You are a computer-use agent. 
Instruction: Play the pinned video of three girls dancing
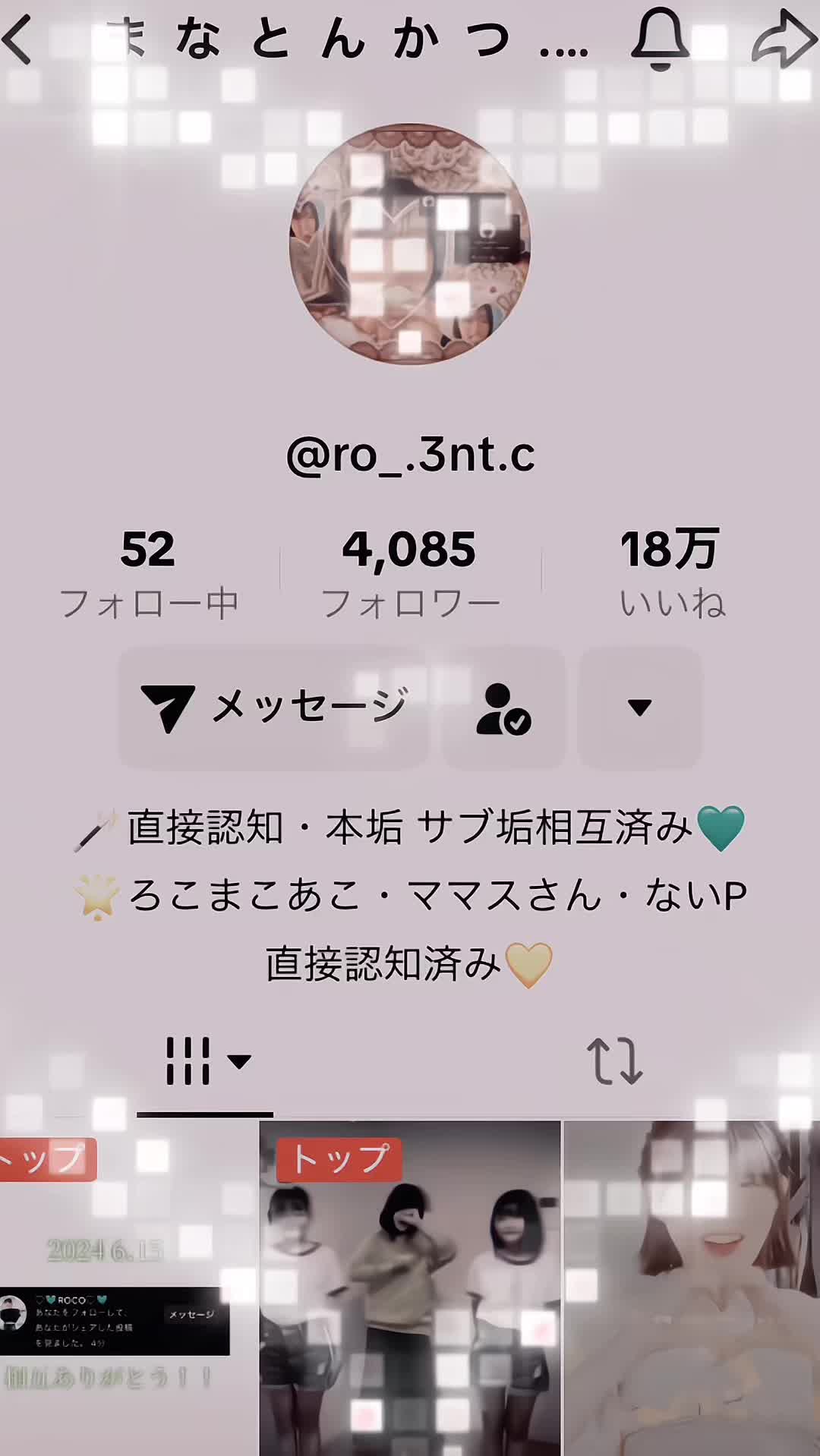tap(410, 1291)
